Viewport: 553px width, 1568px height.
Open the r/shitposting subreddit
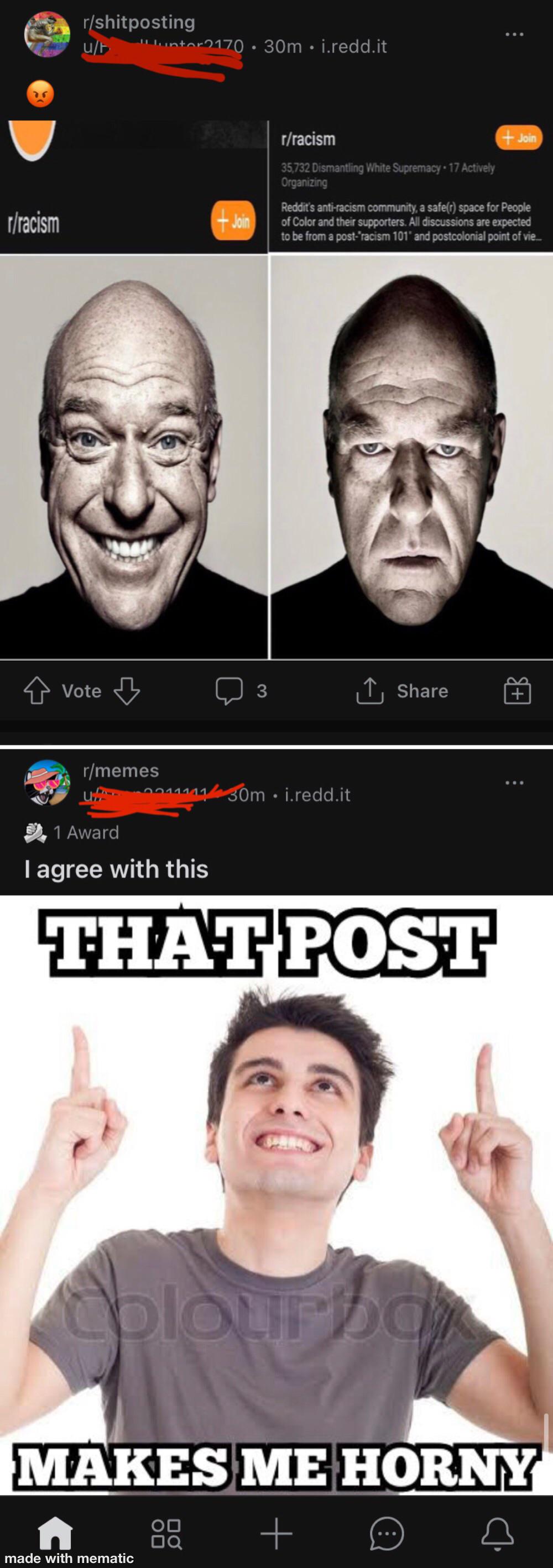[139, 23]
